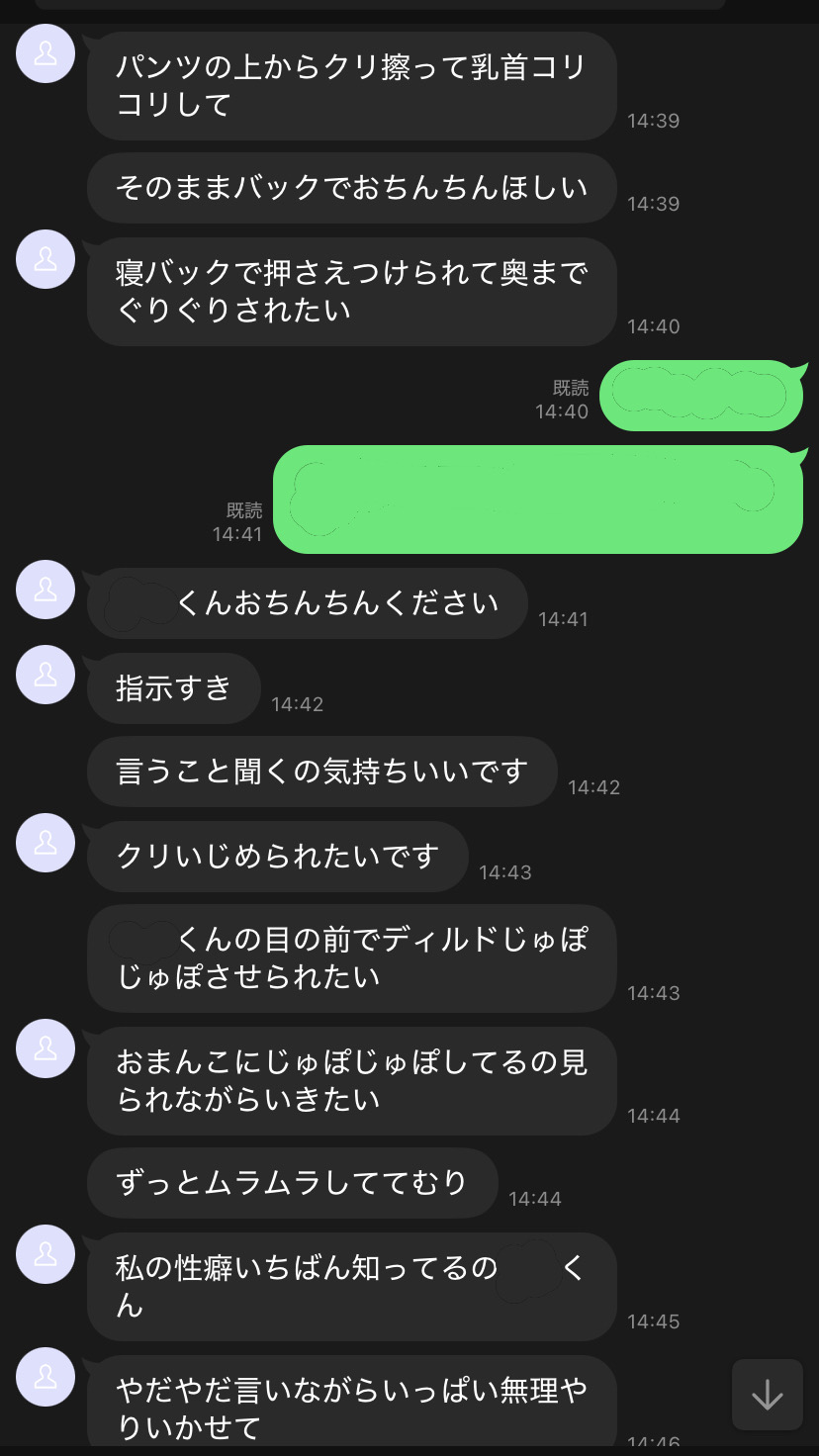Image resolution: width=819 pixels, height=1456 pixels.
Task: Select the first green outgoing message bubble
Action: (x=702, y=395)
